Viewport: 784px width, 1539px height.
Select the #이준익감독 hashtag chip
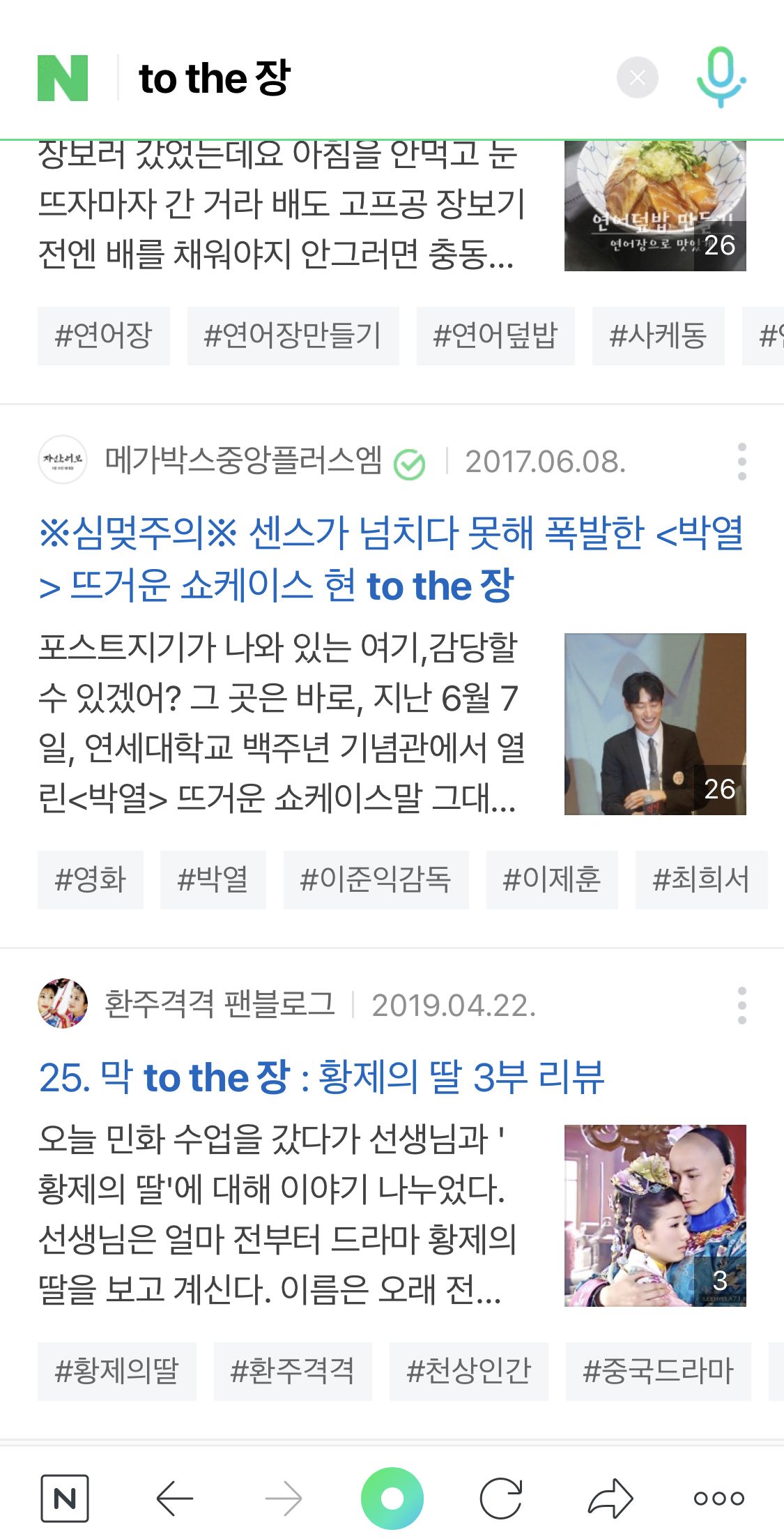(x=376, y=880)
